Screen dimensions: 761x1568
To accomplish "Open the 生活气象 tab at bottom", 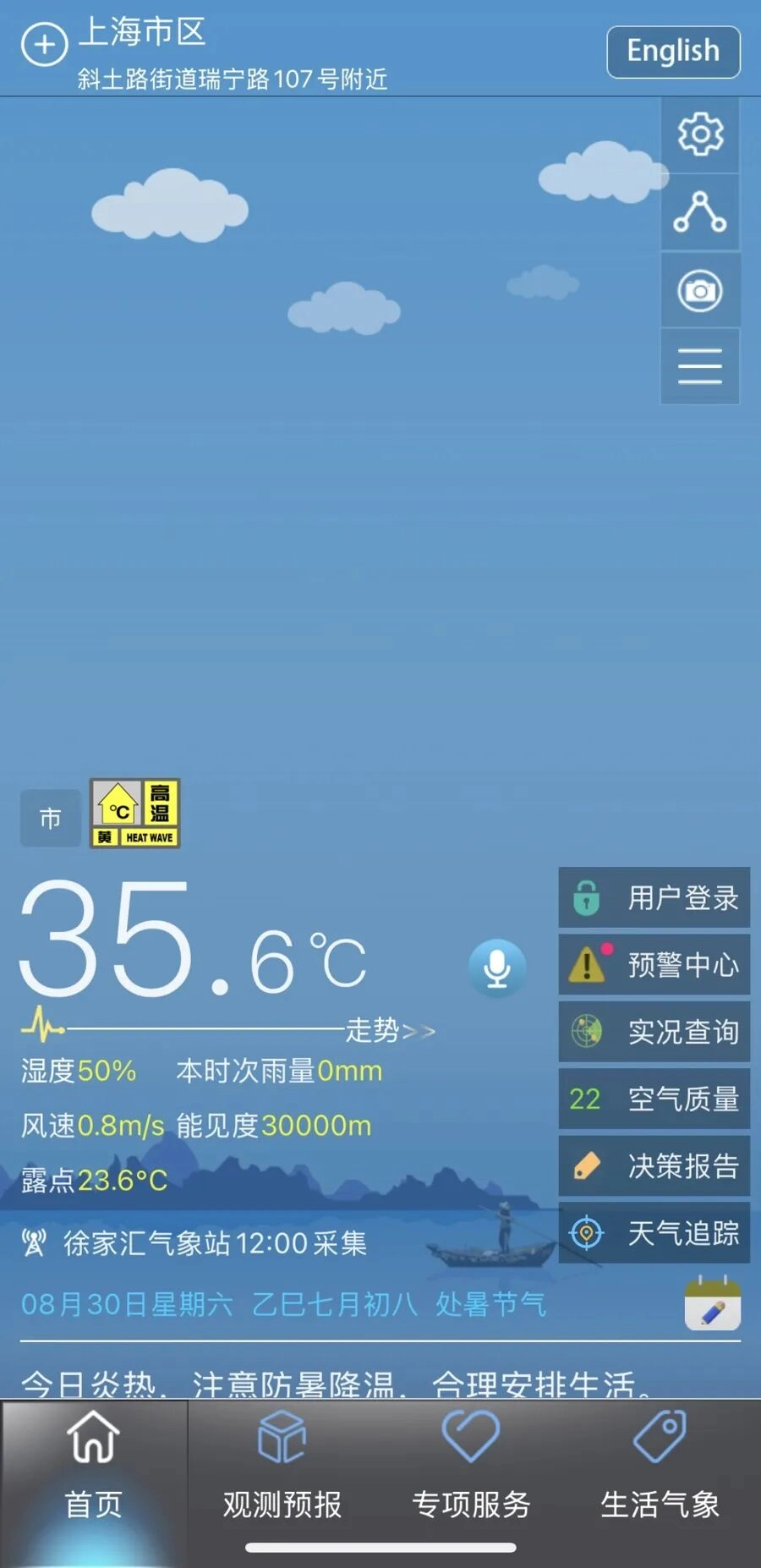I will coord(660,1472).
